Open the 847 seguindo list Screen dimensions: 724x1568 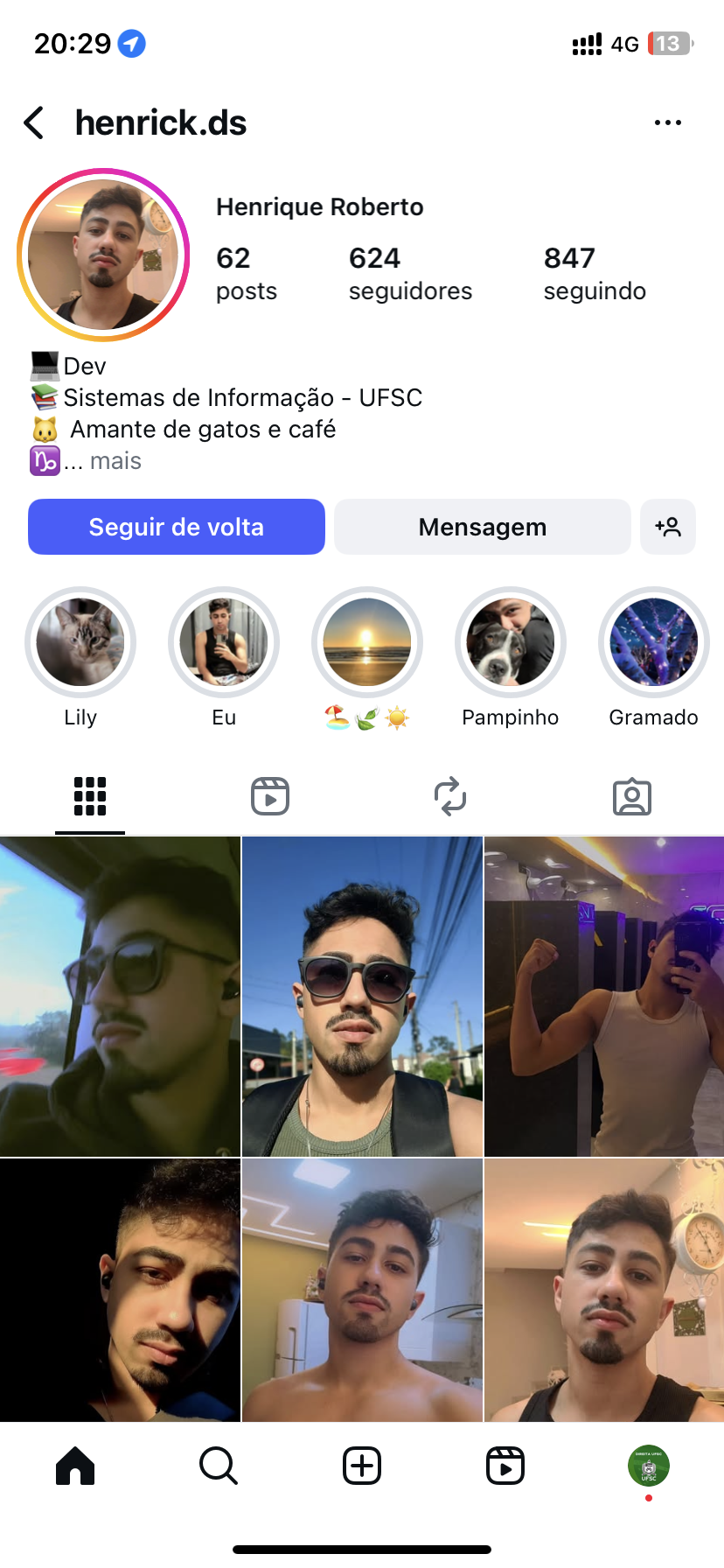[594, 273]
